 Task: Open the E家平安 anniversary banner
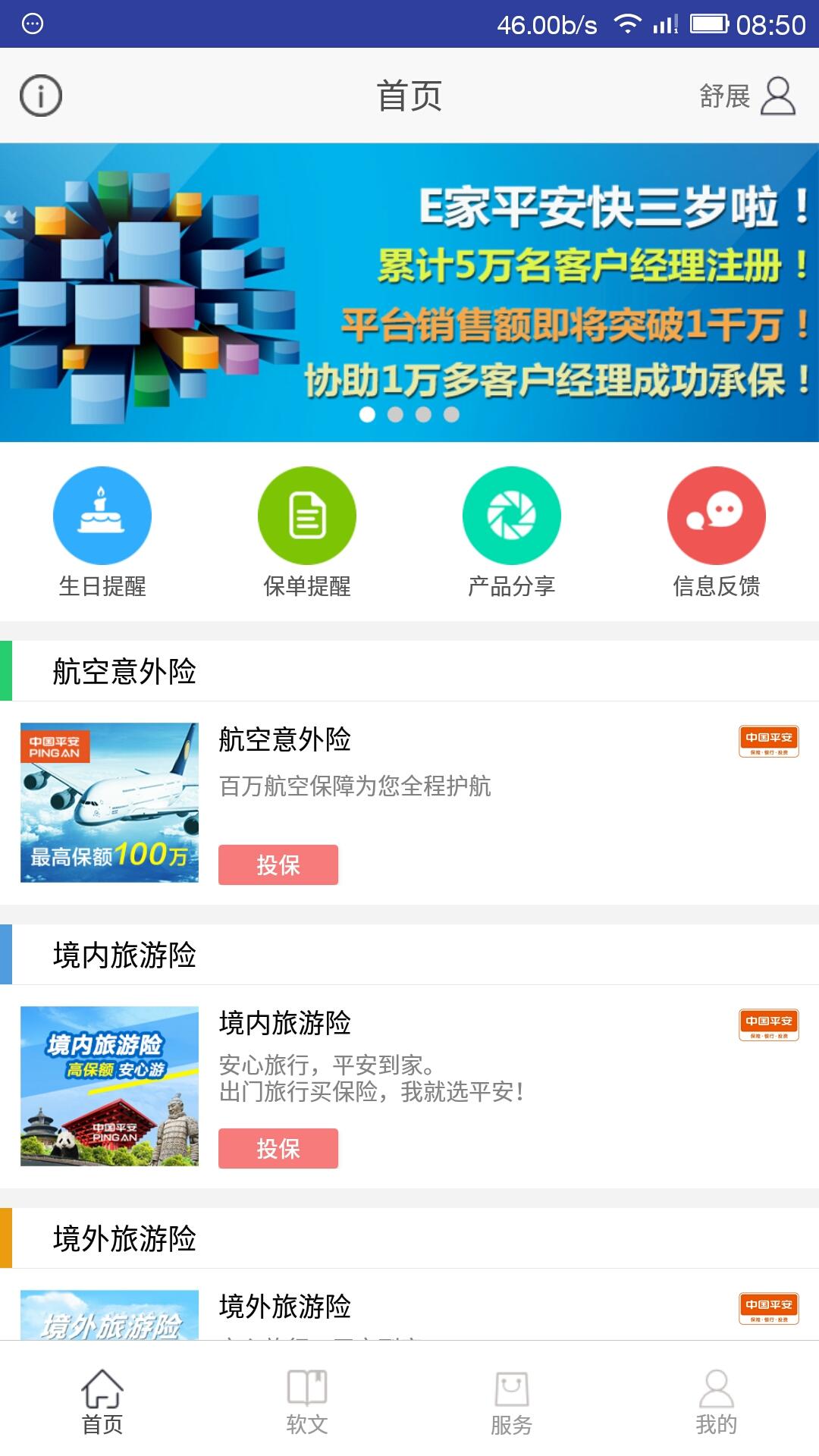click(x=409, y=292)
